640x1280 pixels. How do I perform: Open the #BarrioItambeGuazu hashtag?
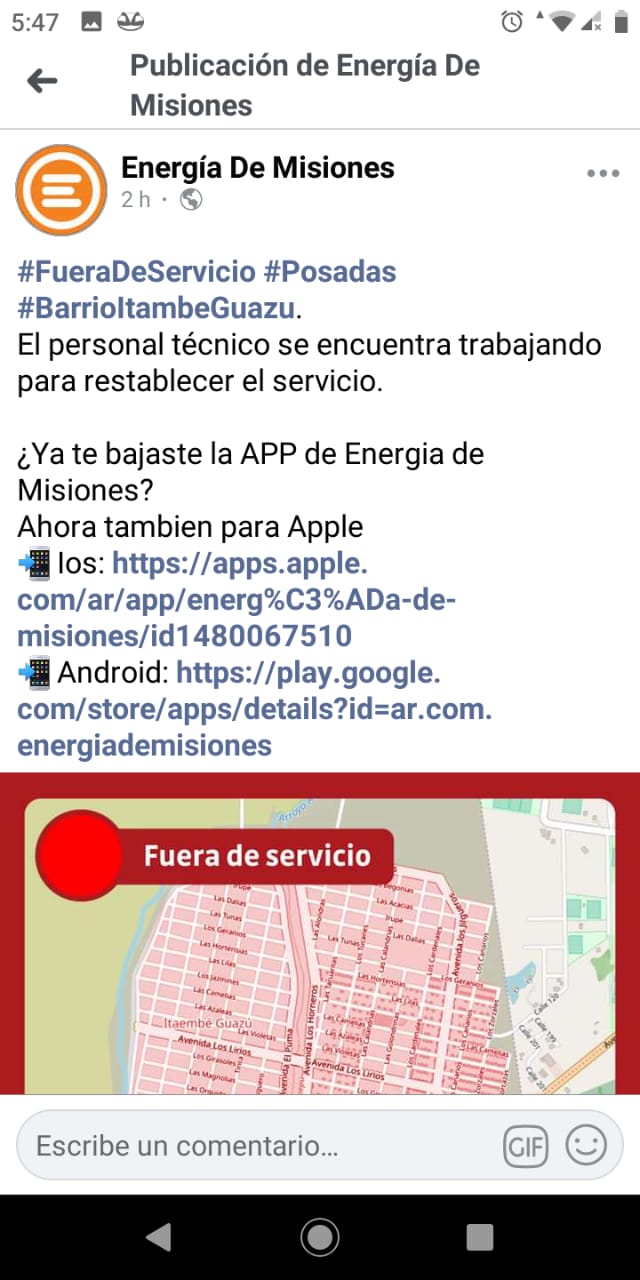pos(158,308)
